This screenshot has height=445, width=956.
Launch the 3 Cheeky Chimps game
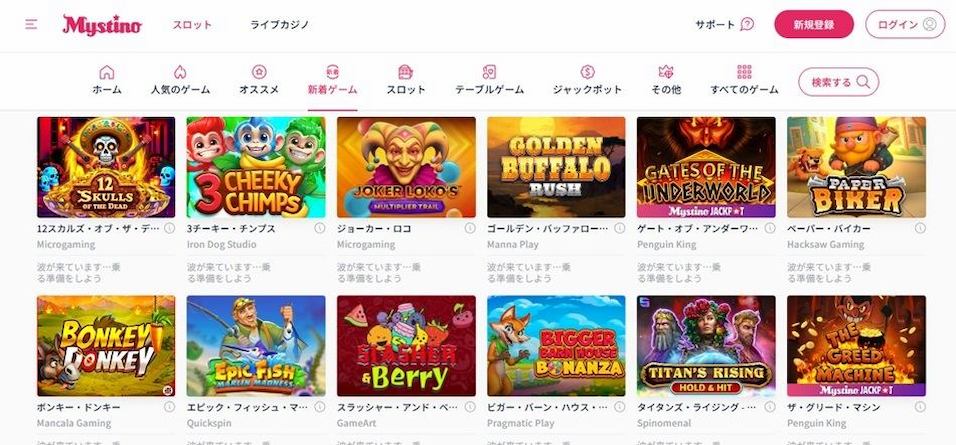point(256,167)
